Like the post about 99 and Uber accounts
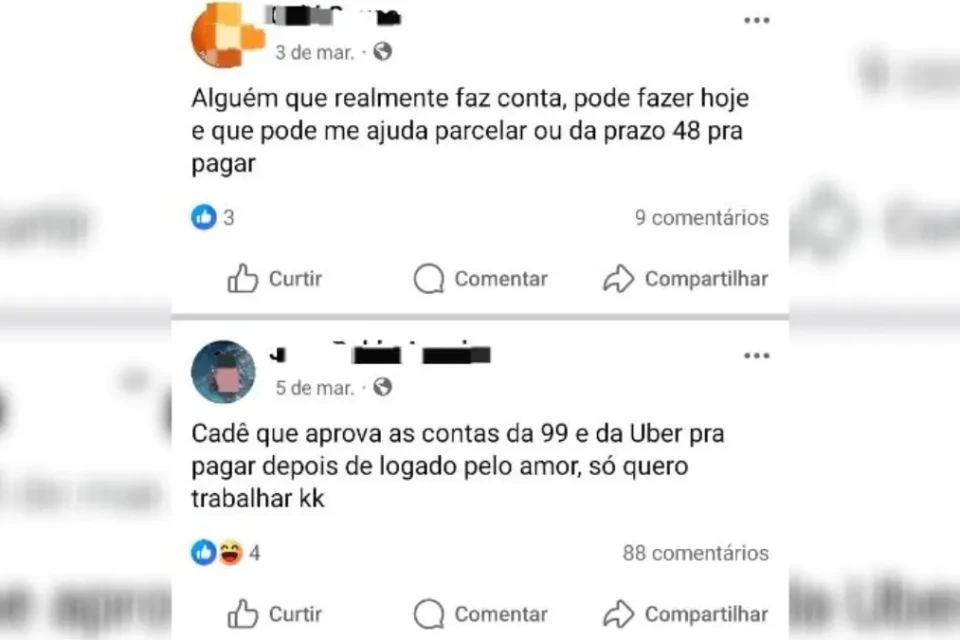Screen dimensions: 960x640 (275, 613)
